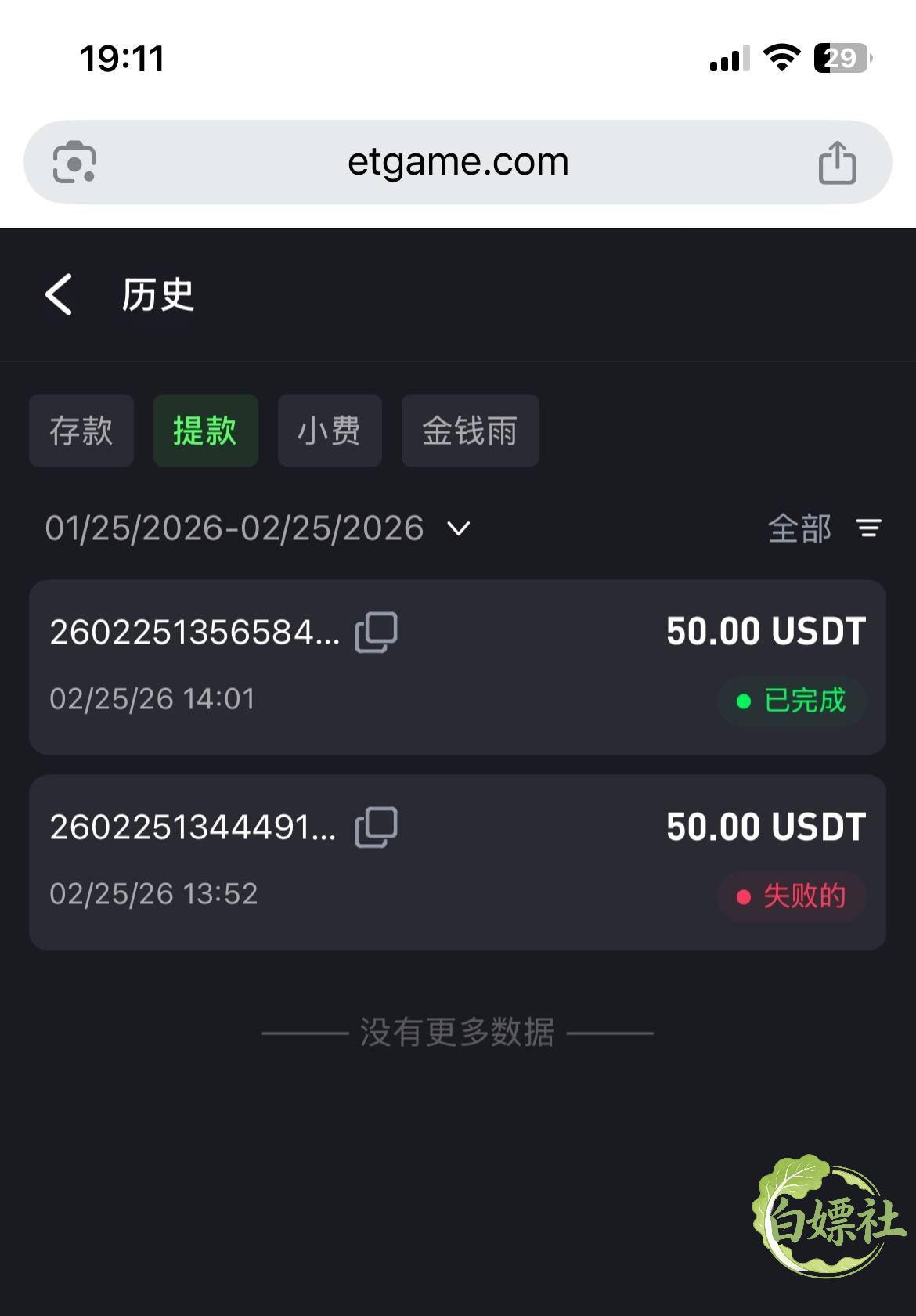
Task: Copy order number 2602251344491
Action: [x=377, y=827]
